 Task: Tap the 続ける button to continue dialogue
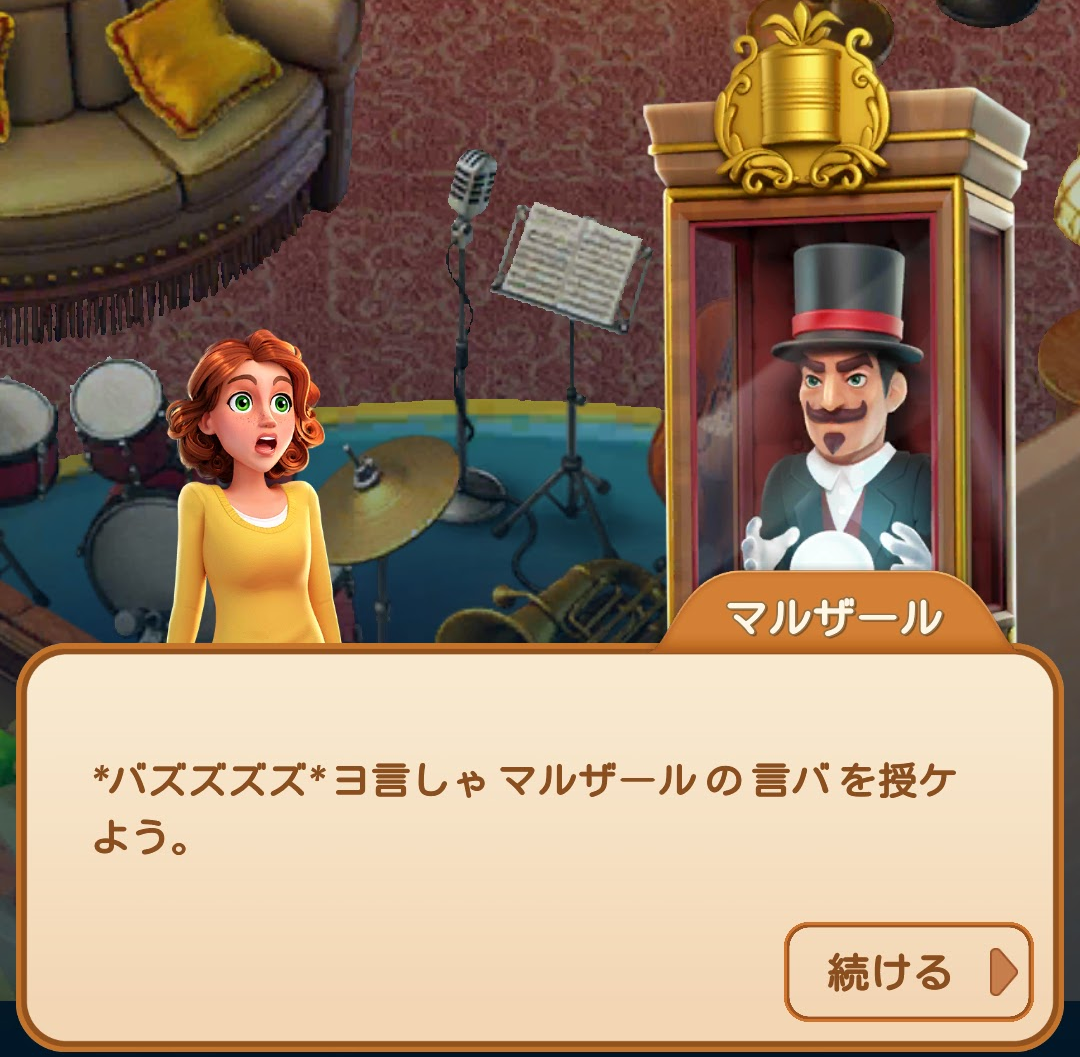908,971
